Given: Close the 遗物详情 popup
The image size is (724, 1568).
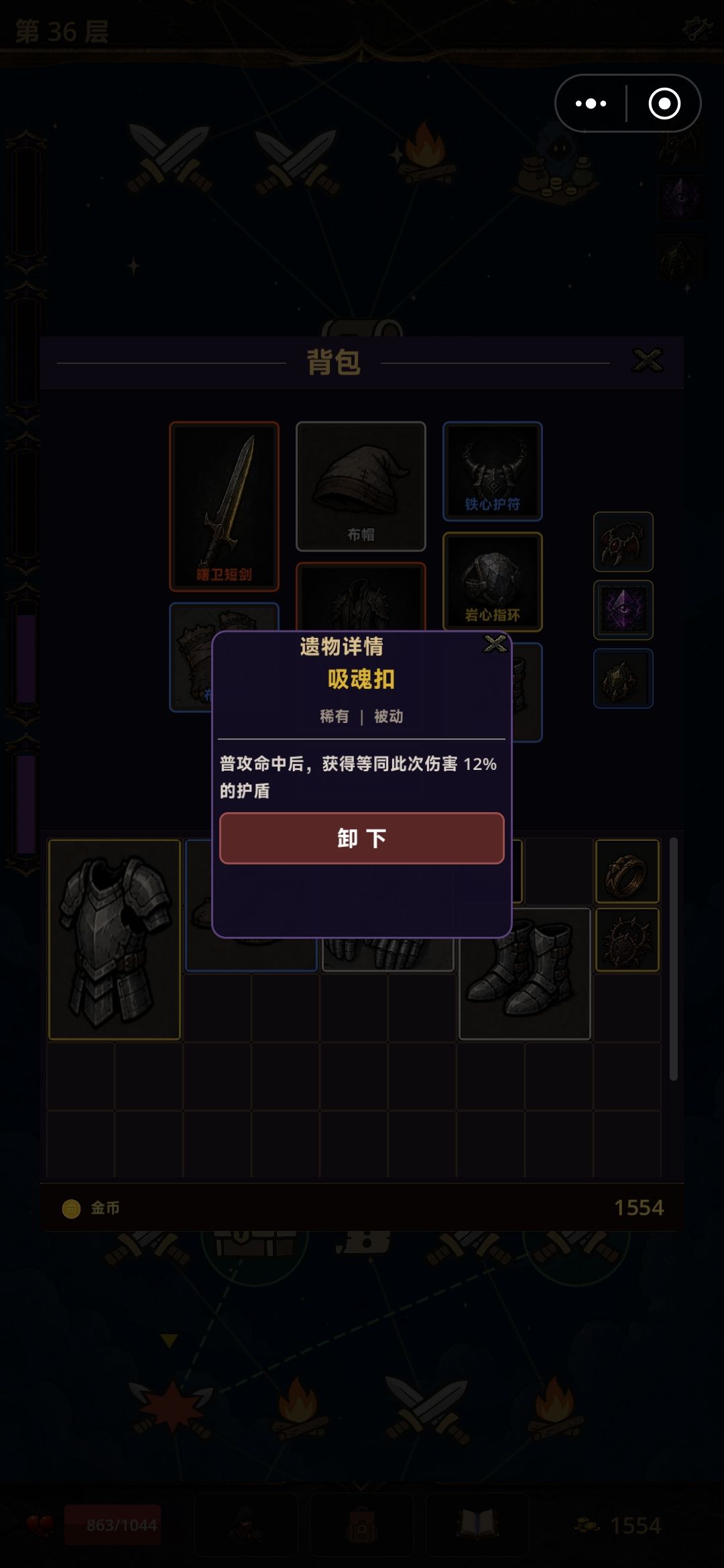Looking at the screenshot, I should pos(495,644).
